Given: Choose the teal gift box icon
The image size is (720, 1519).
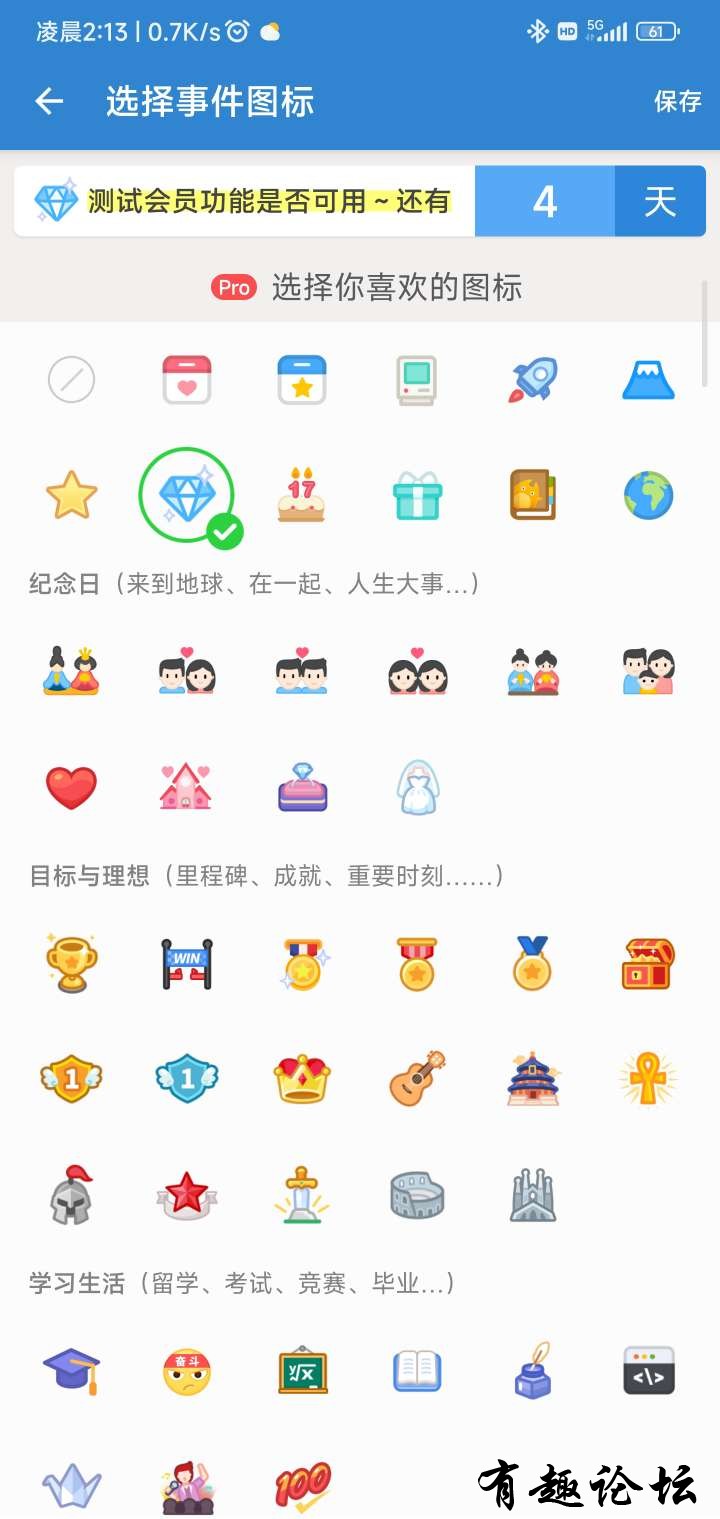Looking at the screenshot, I should pyautogui.click(x=417, y=496).
